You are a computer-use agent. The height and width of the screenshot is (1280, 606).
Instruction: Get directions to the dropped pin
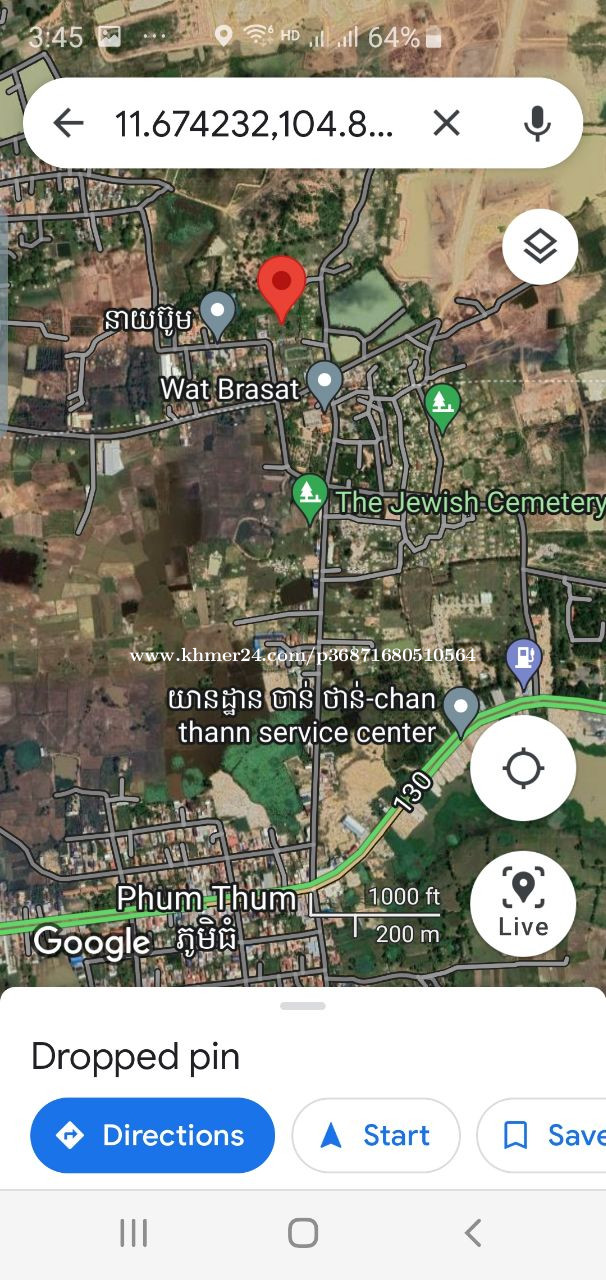pyautogui.click(x=153, y=1135)
